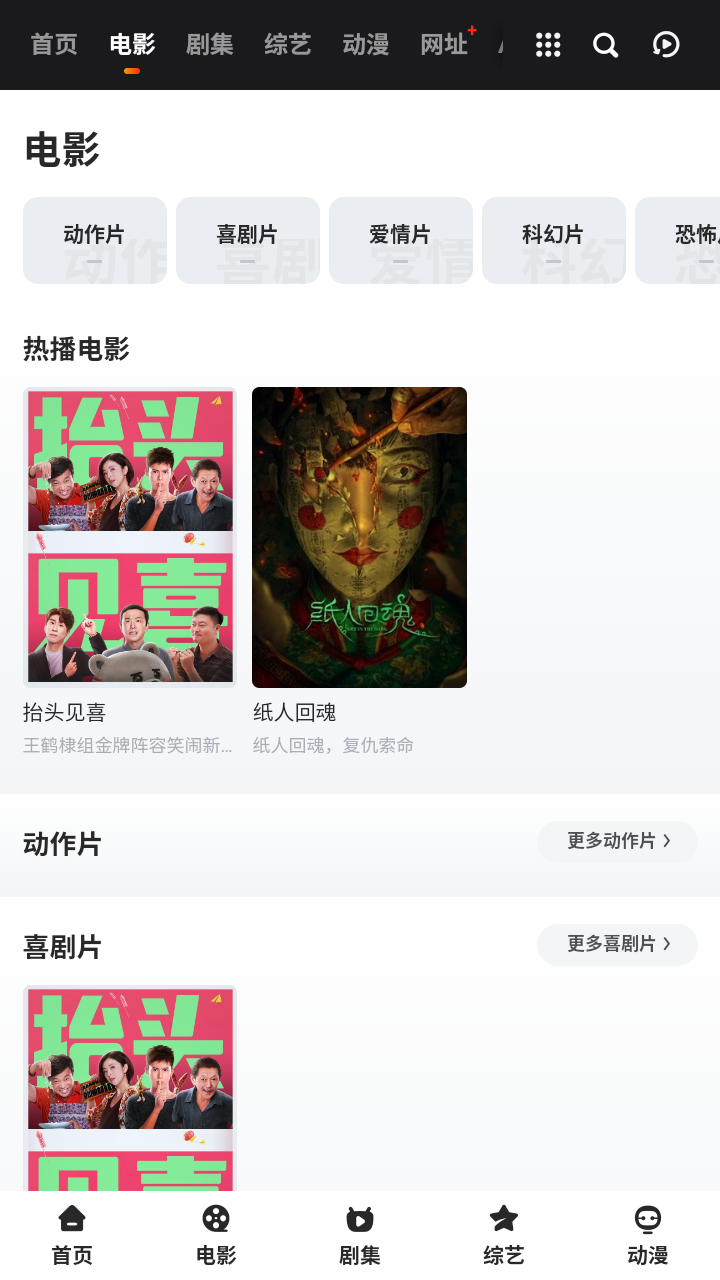Screen dimensions: 720x1280
Task: Click the 更多喜剧片 link
Action: click(617, 944)
